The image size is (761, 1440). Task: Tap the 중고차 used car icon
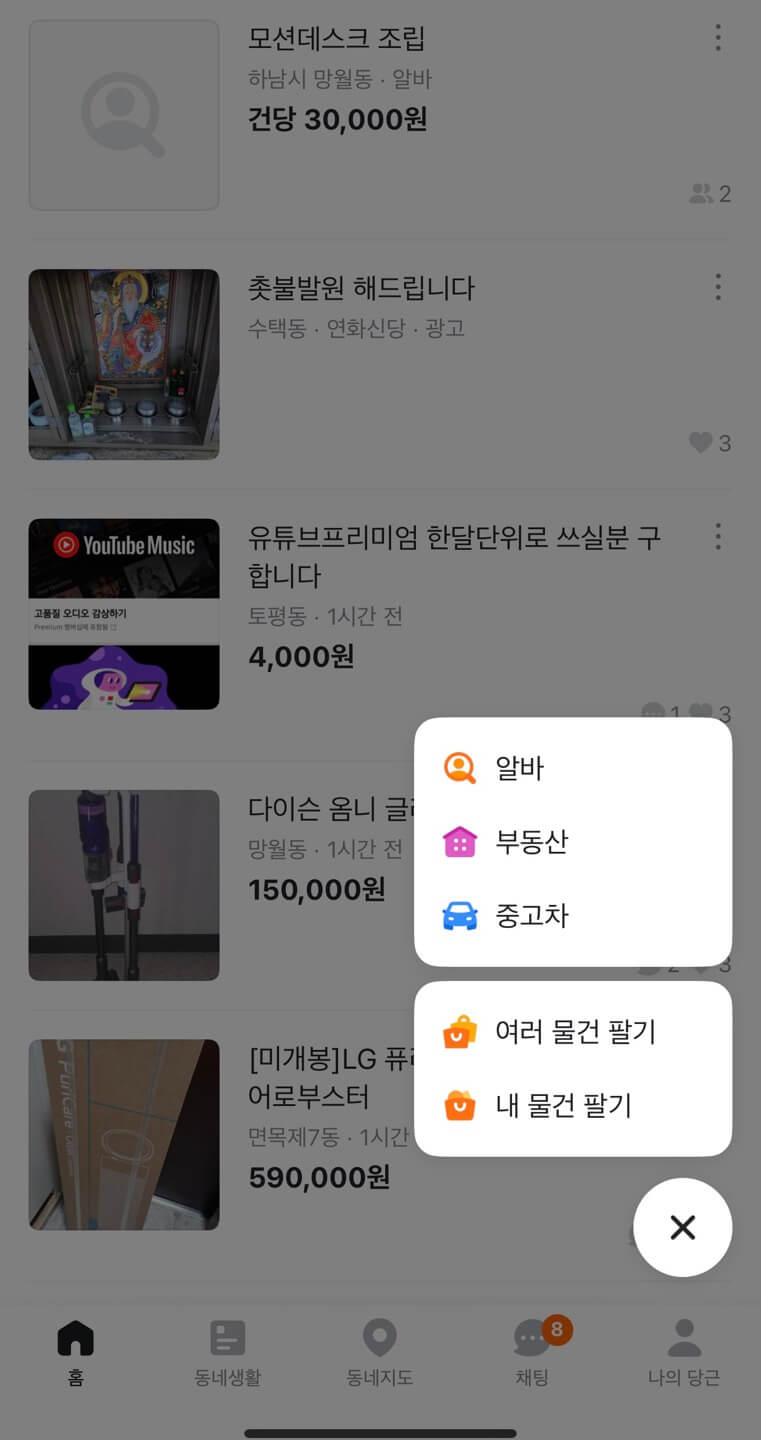pos(459,915)
